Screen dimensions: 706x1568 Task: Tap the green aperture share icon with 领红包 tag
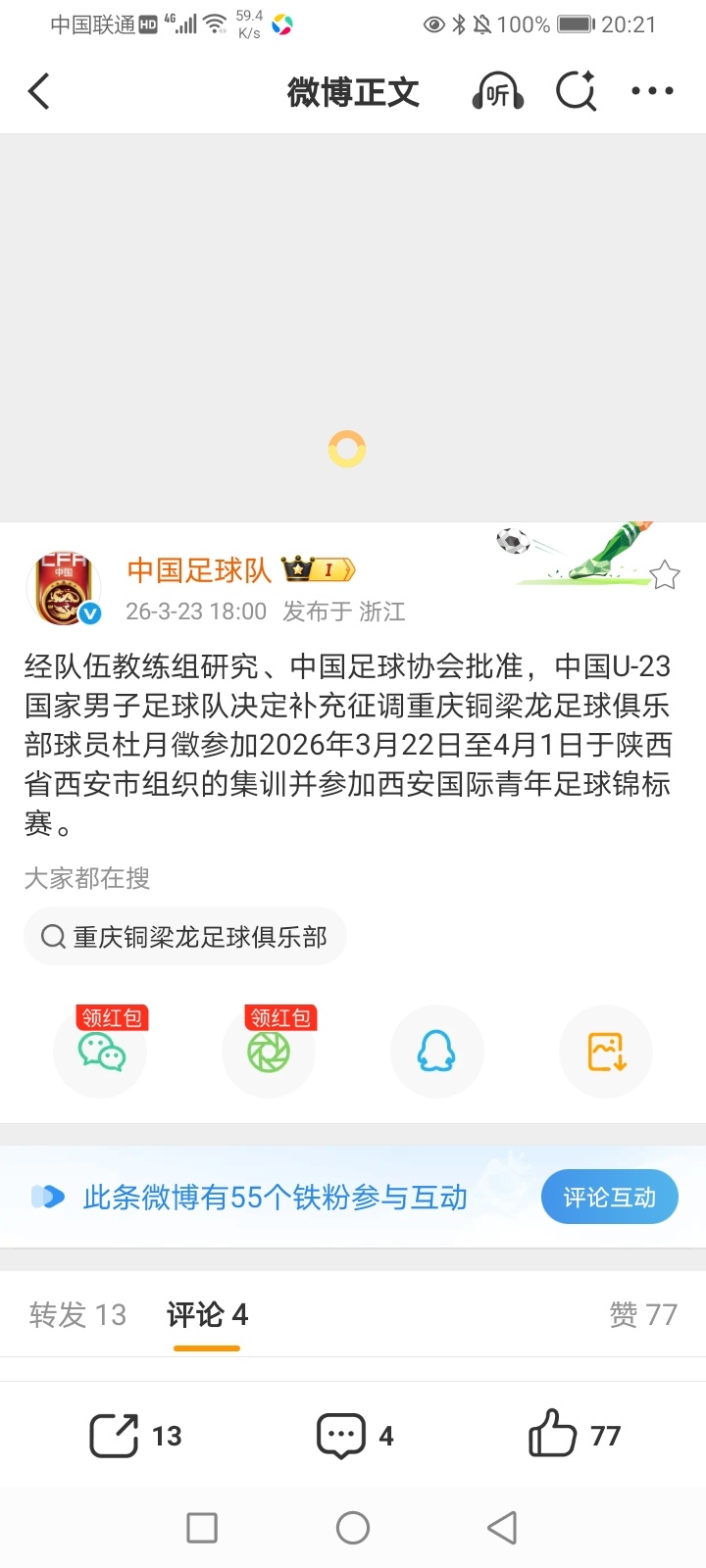pyautogui.click(x=269, y=1051)
